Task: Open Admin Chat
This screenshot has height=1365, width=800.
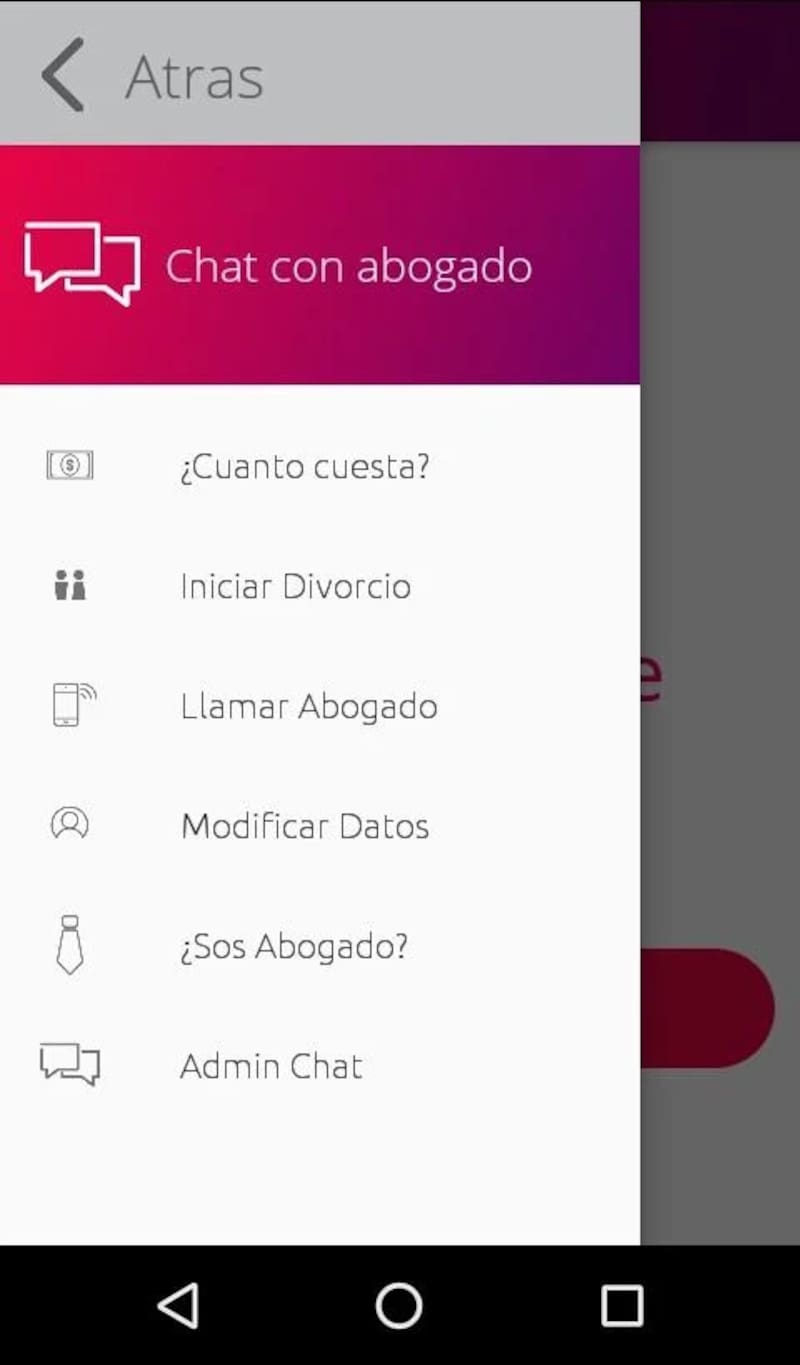Action: (270, 1066)
